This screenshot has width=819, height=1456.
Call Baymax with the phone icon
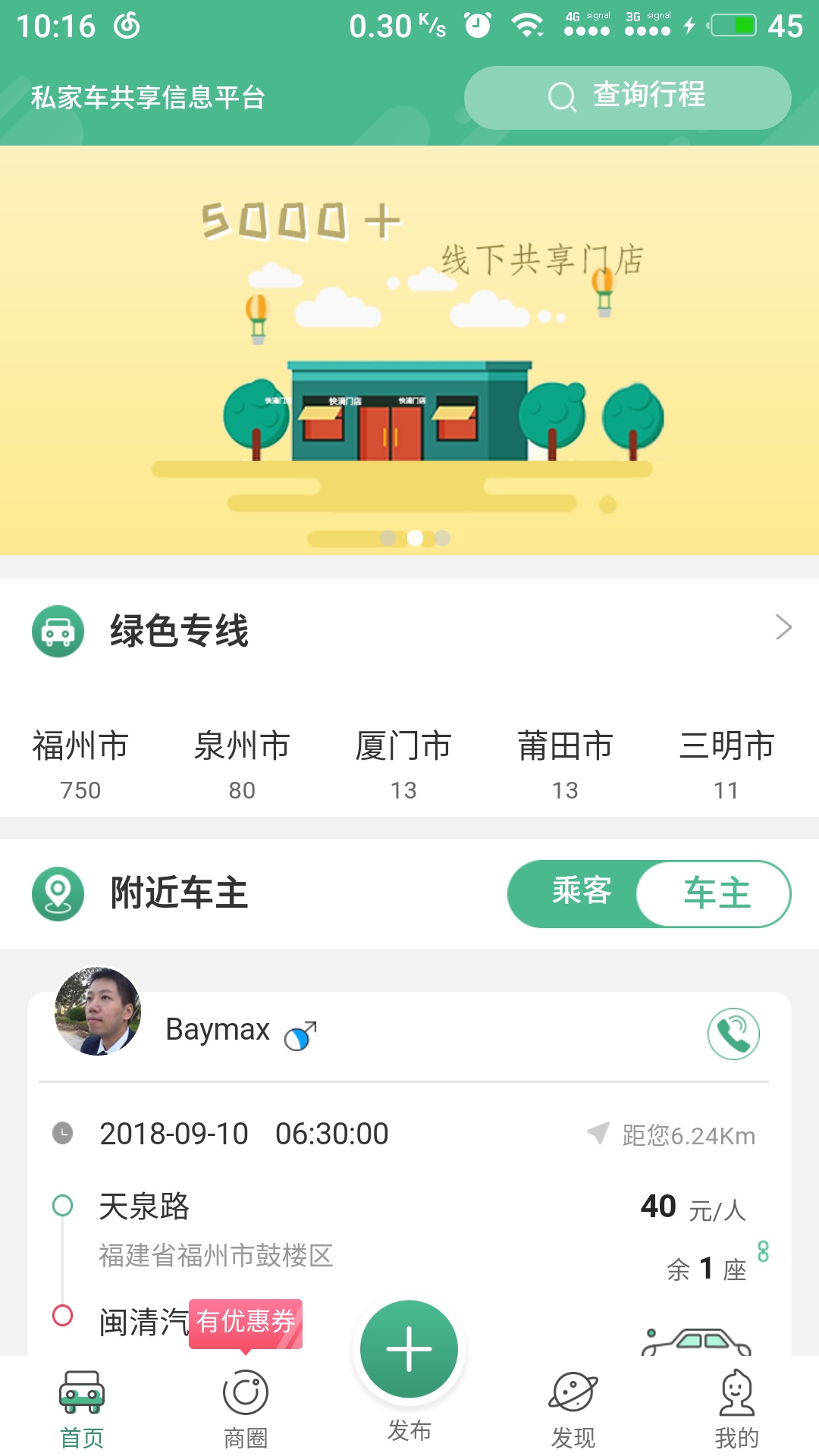[x=733, y=1034]
